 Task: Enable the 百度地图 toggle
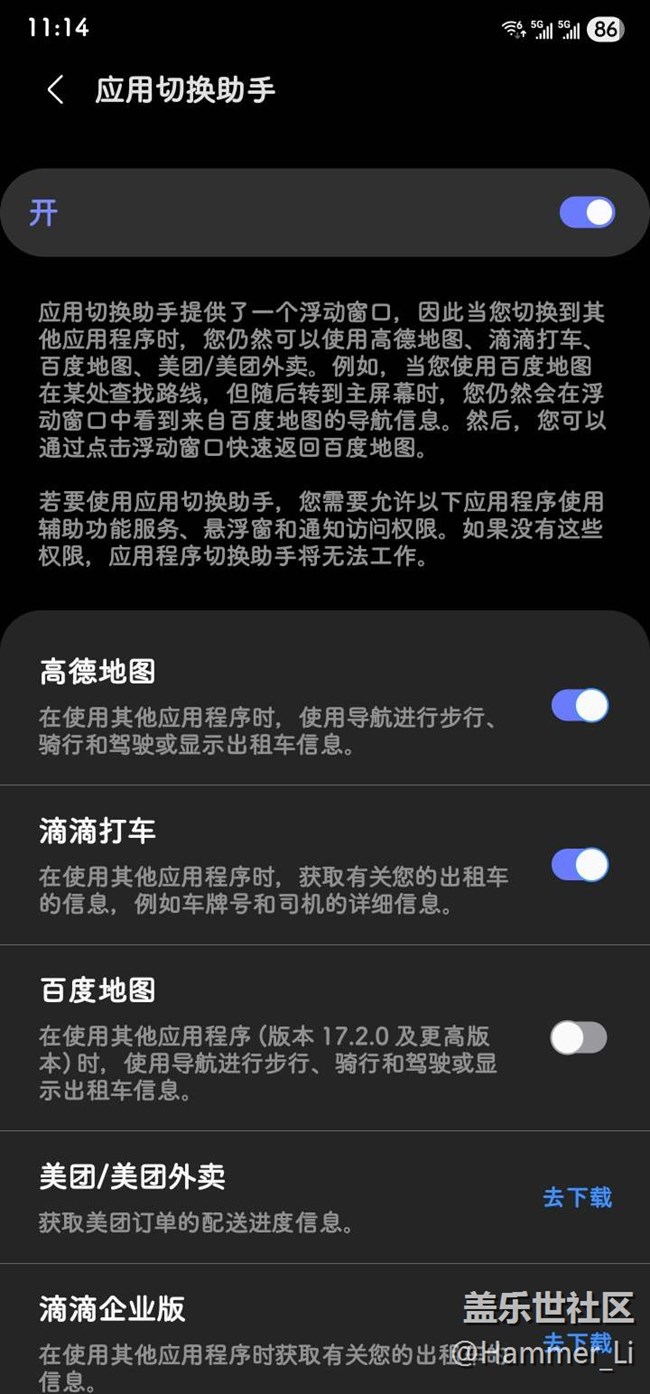579,1038
